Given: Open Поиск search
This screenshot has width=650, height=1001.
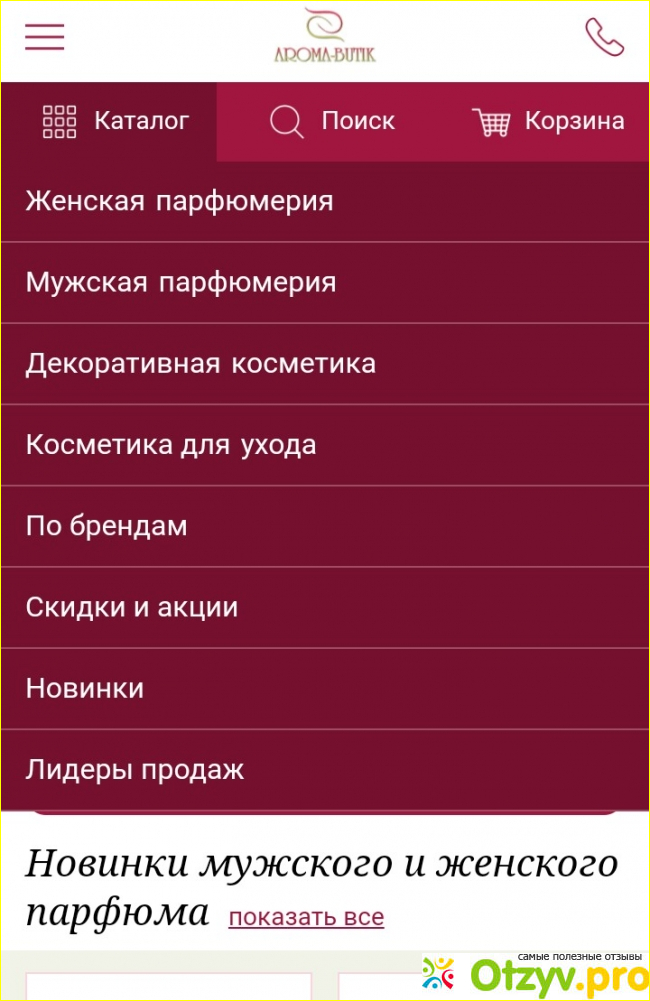Looking at the screenshot, I should point(333,121).
